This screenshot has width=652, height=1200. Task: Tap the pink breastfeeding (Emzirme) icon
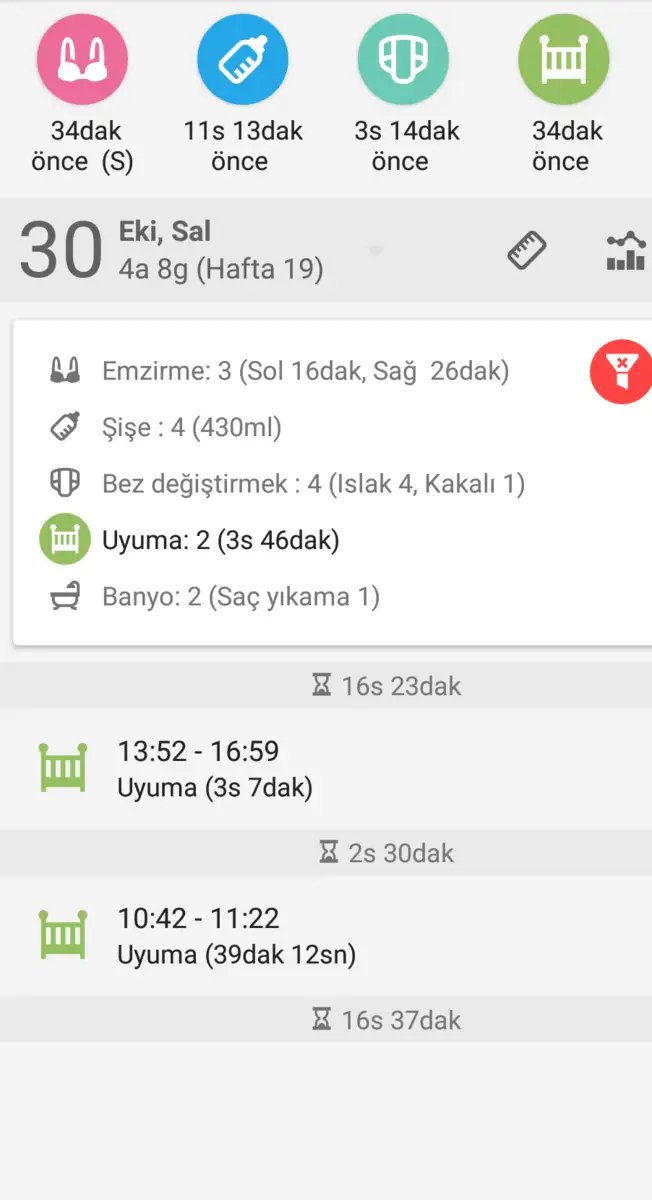pos(82,61)
